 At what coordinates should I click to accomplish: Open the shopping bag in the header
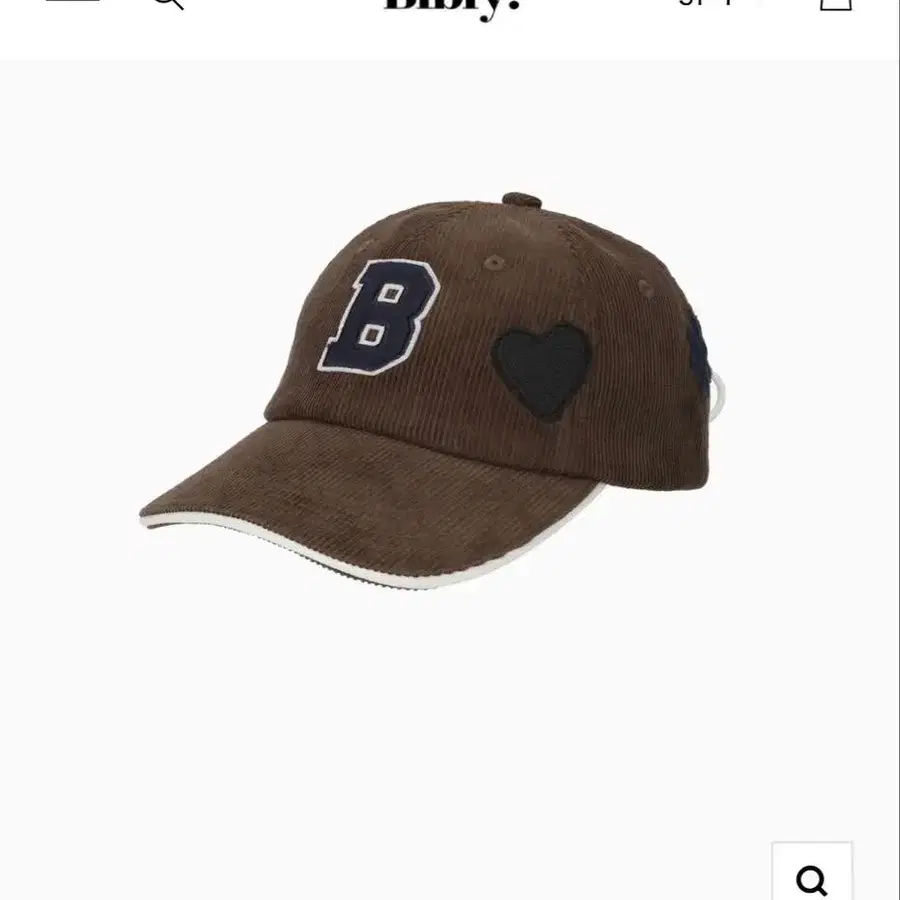point(835,4)
